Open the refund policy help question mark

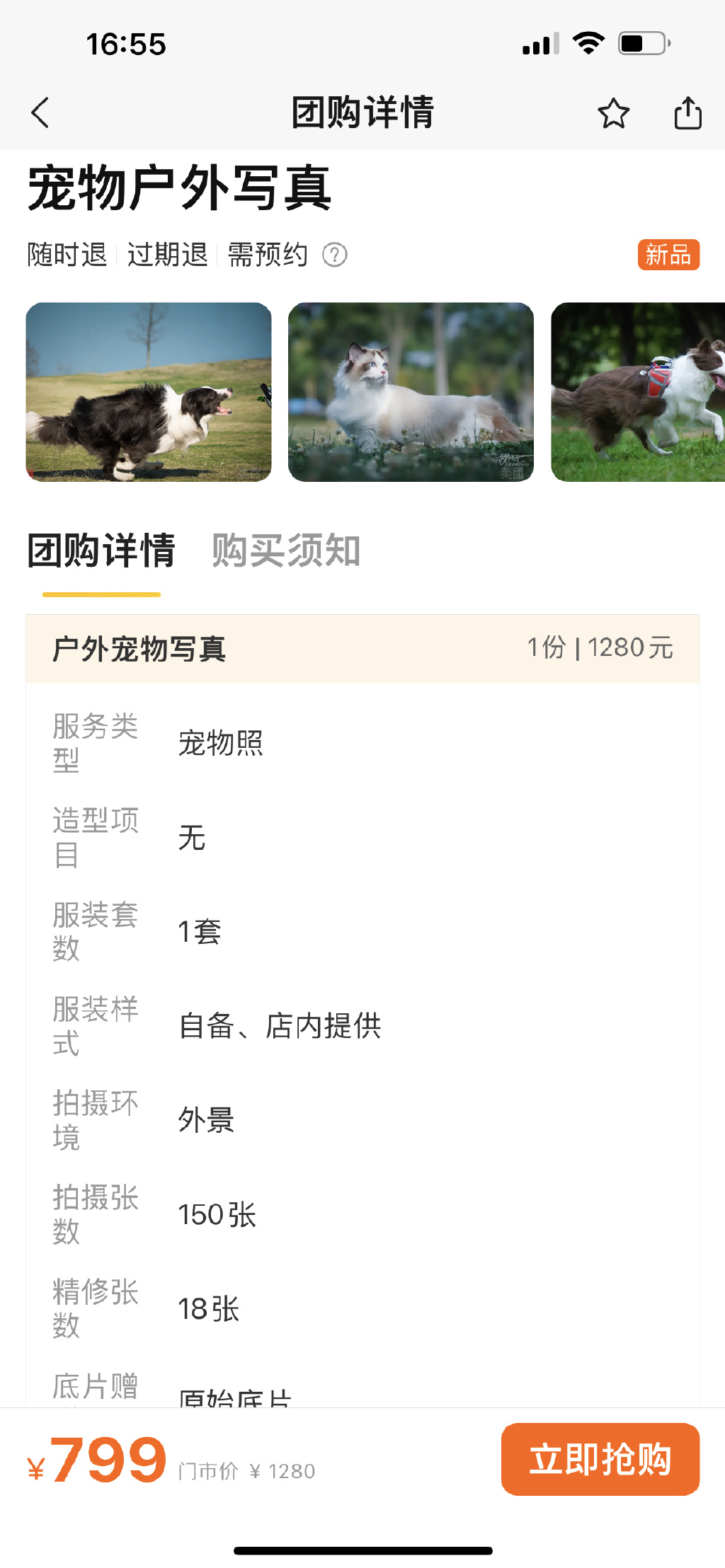335,255
